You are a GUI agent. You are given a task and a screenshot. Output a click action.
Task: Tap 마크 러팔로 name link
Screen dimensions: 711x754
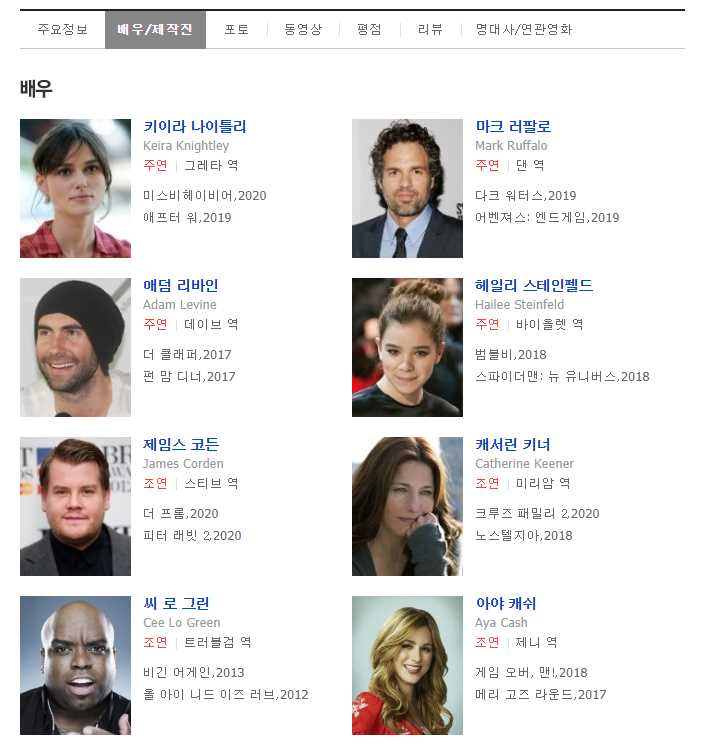[x=513, y=126]
